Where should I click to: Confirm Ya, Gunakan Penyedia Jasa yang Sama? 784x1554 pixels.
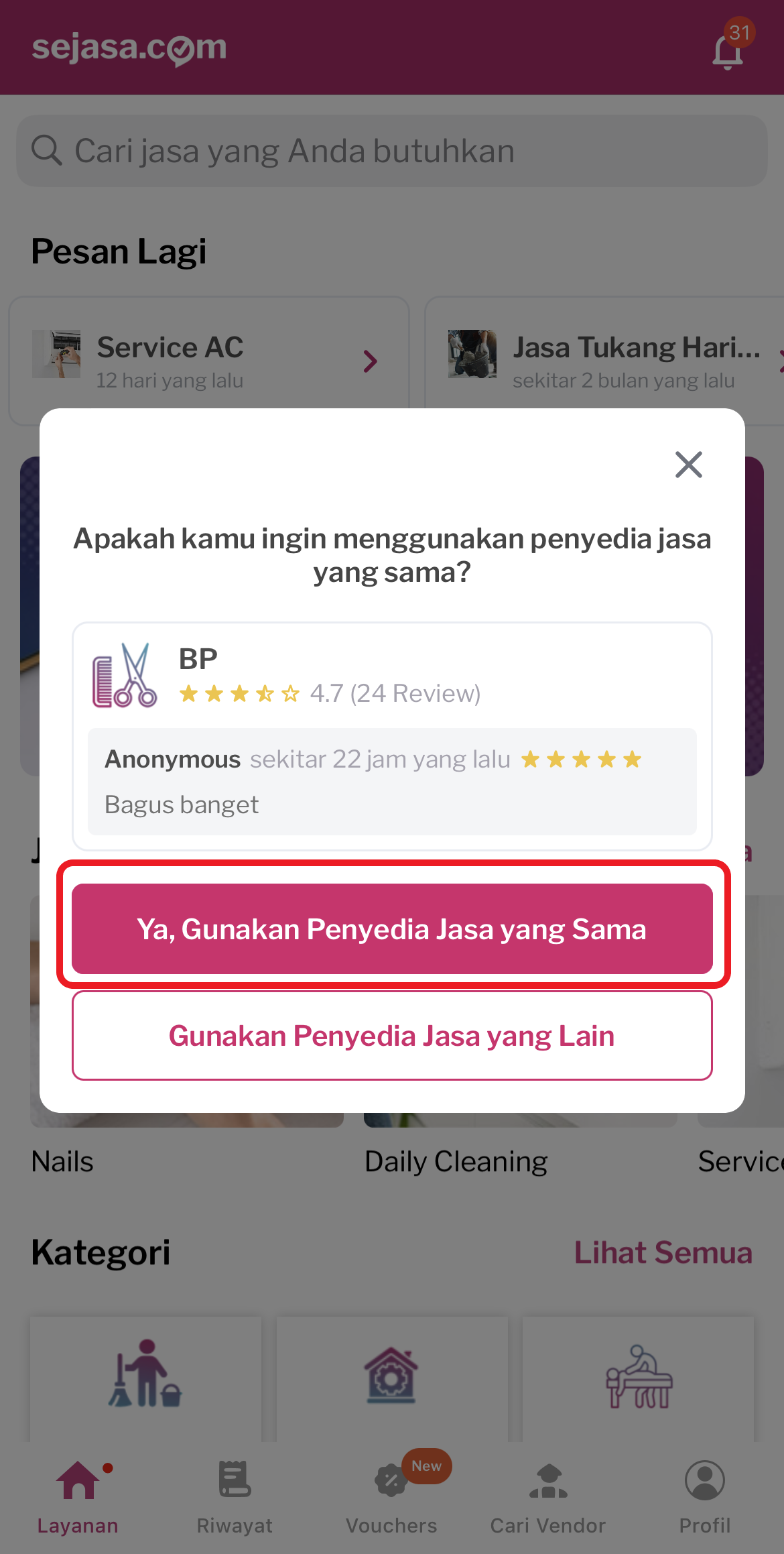[392, 929]
